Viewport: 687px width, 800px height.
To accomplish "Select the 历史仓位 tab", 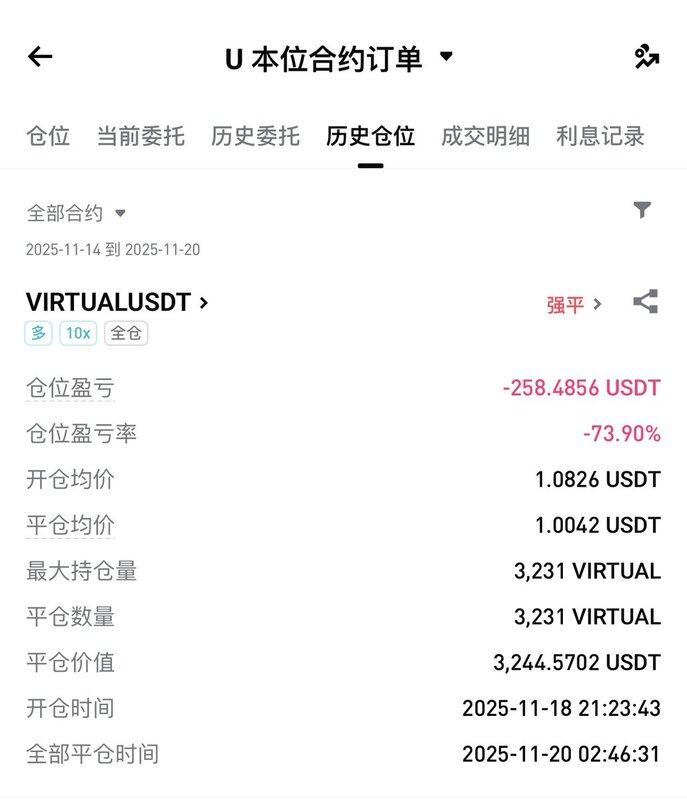I will (x=370, y=136).
